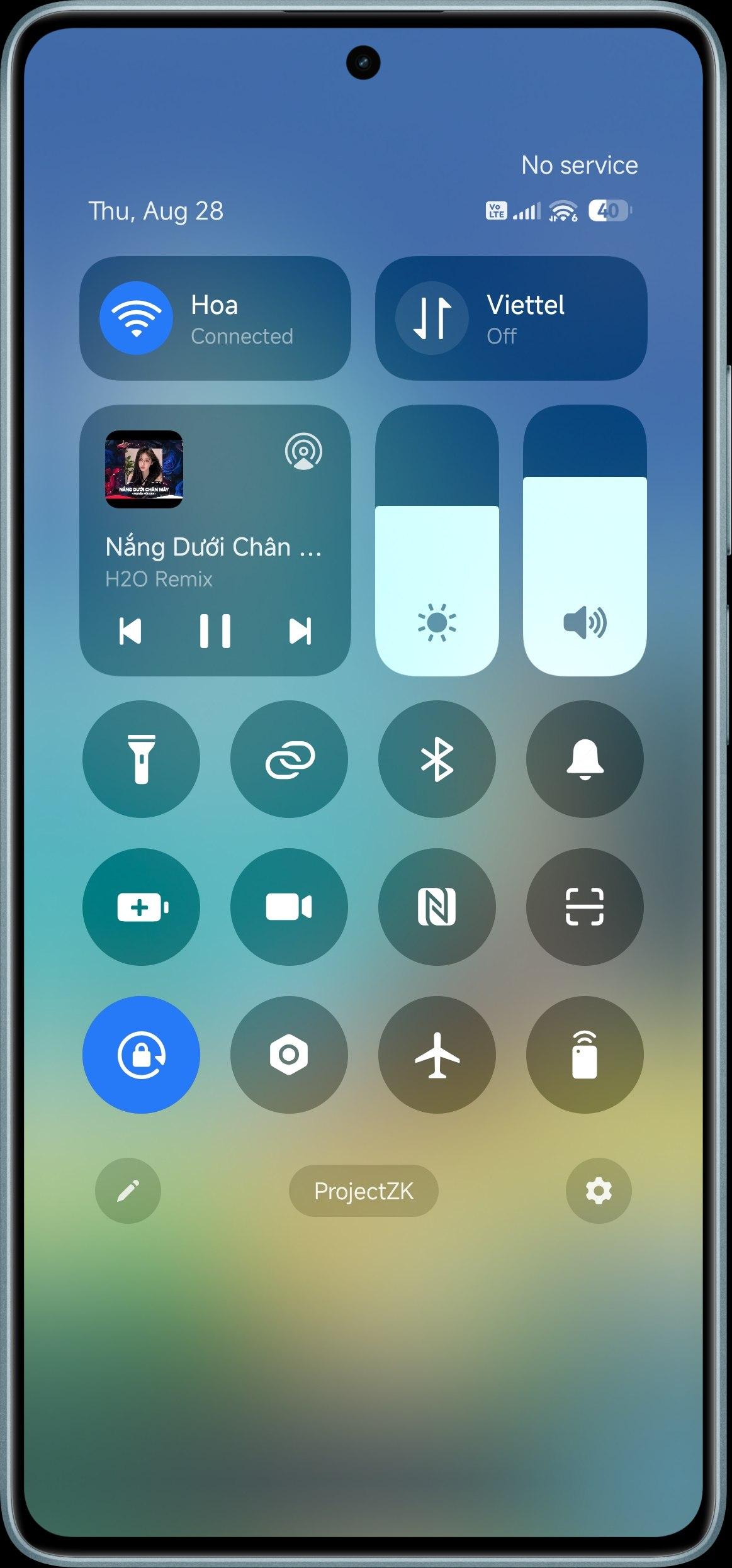Open settings via the gear icon
Viewport: 732px width, 1568px height.
[599, 1190]
